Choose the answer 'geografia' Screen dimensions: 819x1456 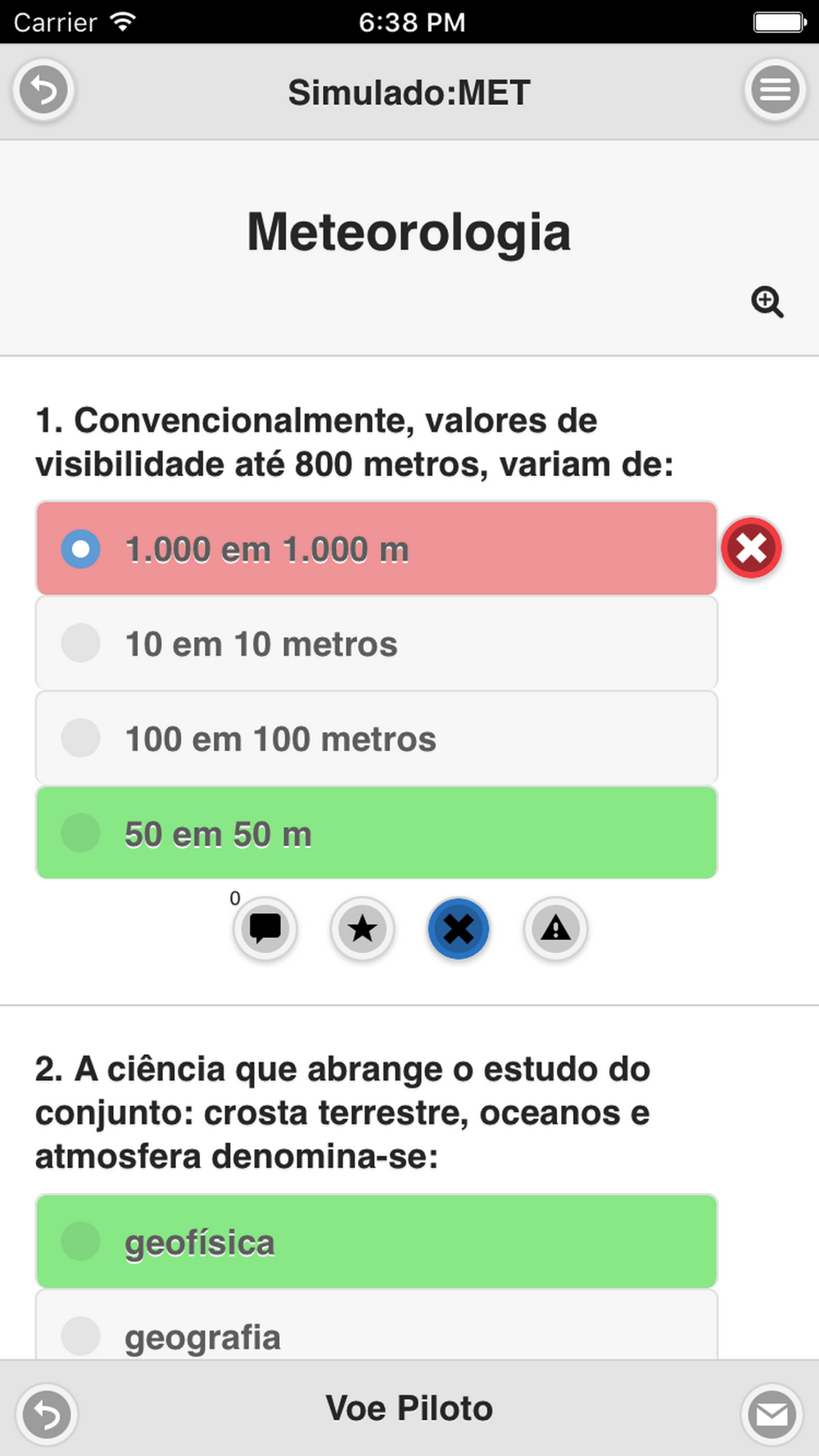[377, 1326]
